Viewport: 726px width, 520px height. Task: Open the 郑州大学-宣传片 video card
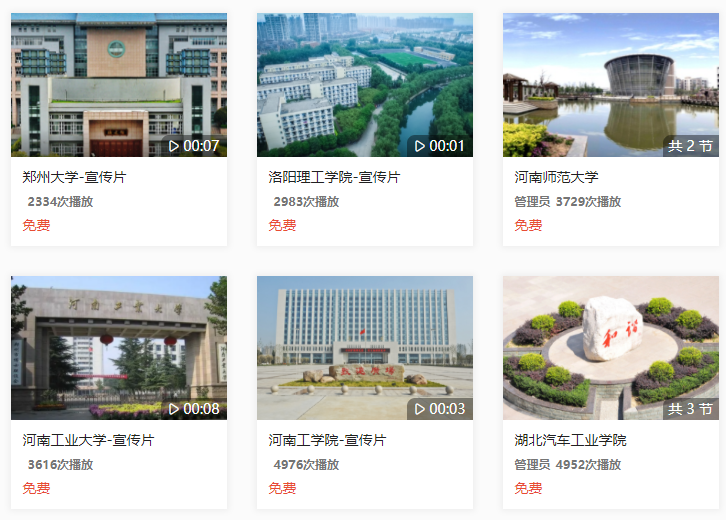pyautogui.click(x=118, y=85)
